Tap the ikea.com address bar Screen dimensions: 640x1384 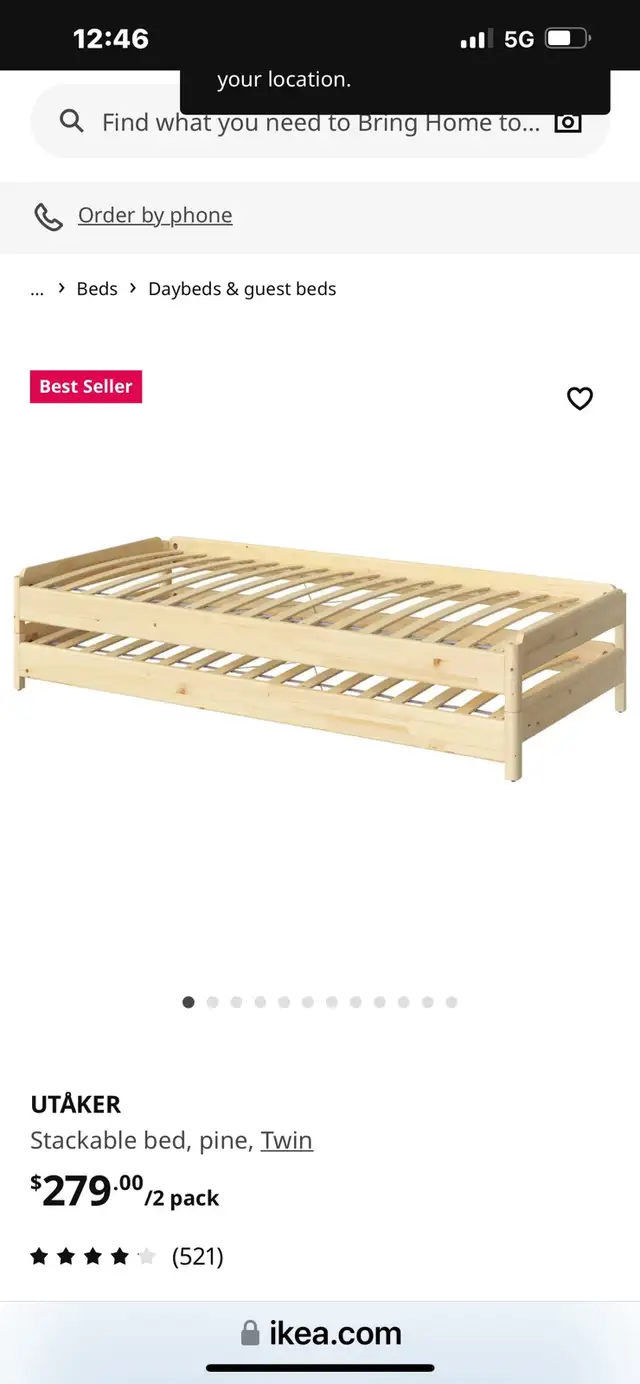click(x=320, y=1333)
